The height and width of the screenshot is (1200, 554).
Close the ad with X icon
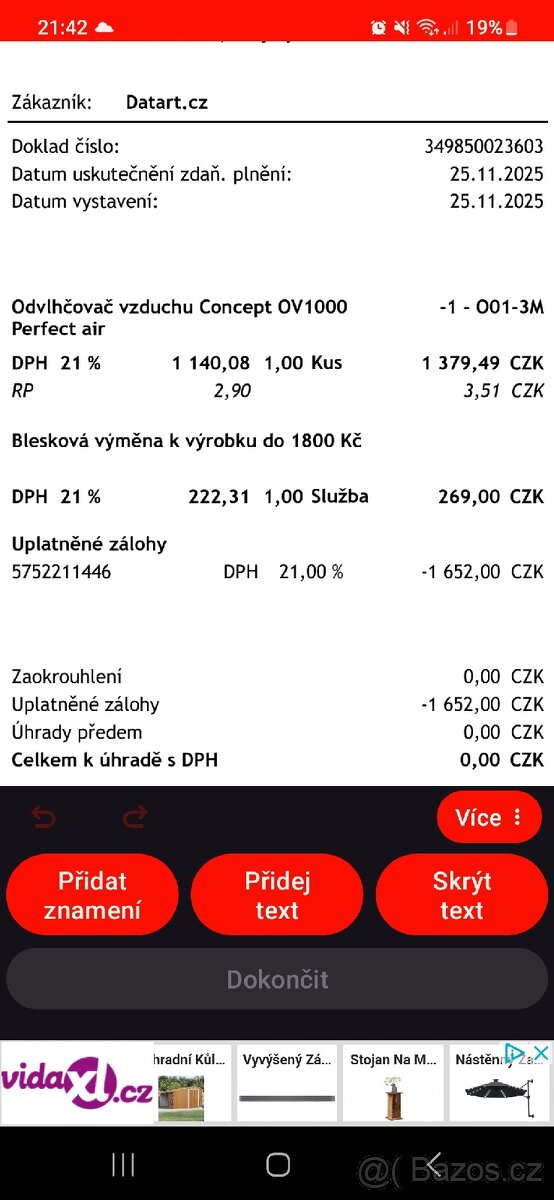tap(539, 1053)
